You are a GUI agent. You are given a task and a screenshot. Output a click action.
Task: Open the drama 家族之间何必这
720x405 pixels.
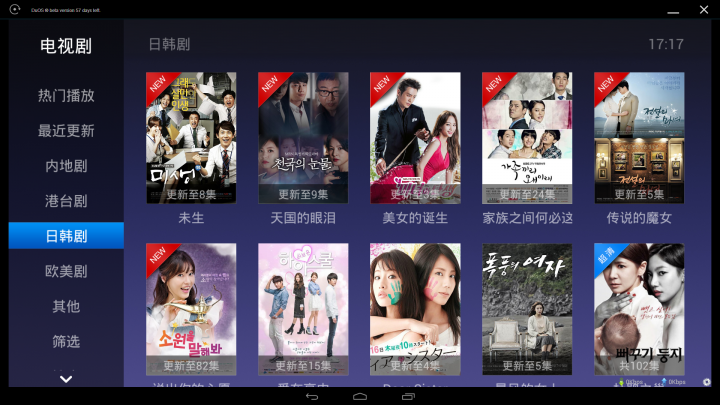pos(527,138)
